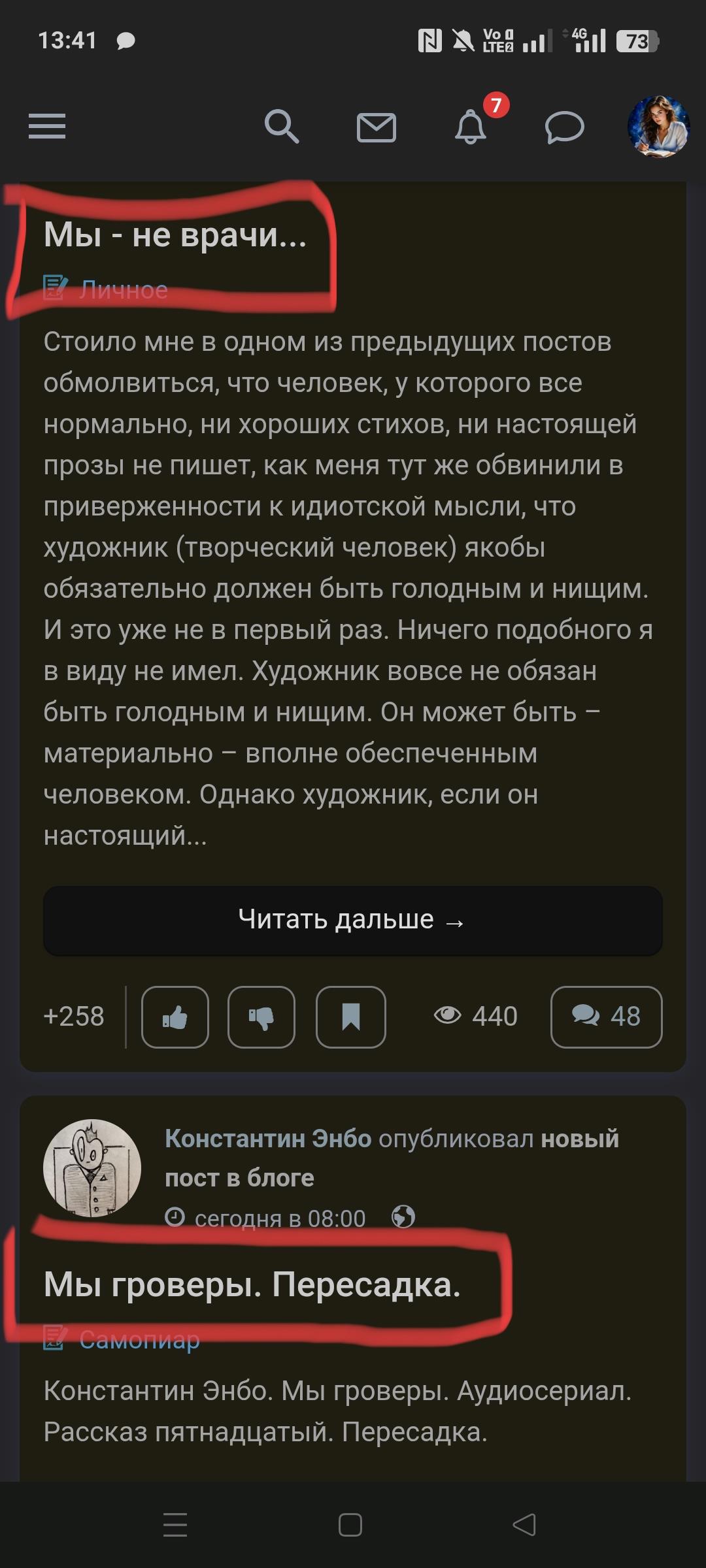This screenshot has height=1568, width=706.
Task: Go back with the system back button
Action: (524, 1525)
